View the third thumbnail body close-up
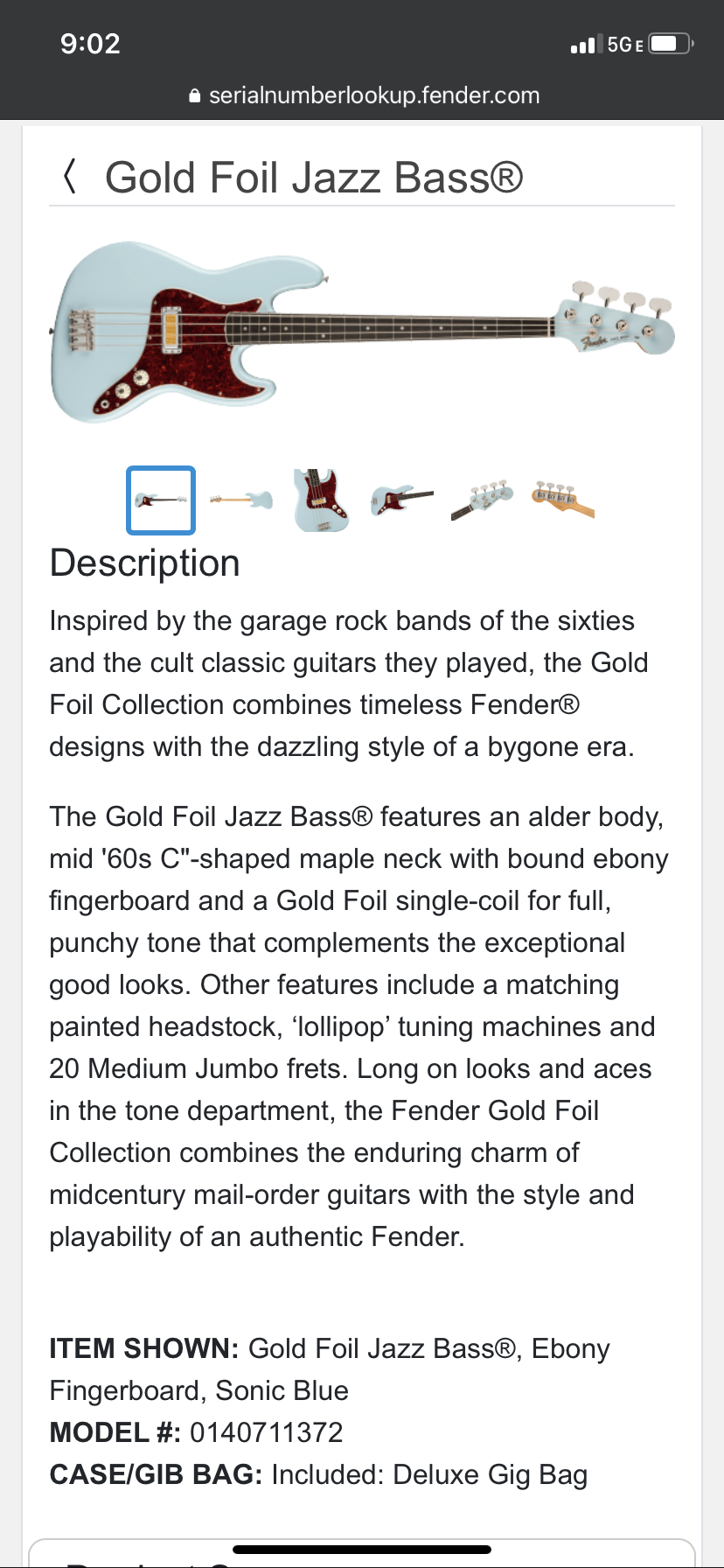 pos(322,500)
